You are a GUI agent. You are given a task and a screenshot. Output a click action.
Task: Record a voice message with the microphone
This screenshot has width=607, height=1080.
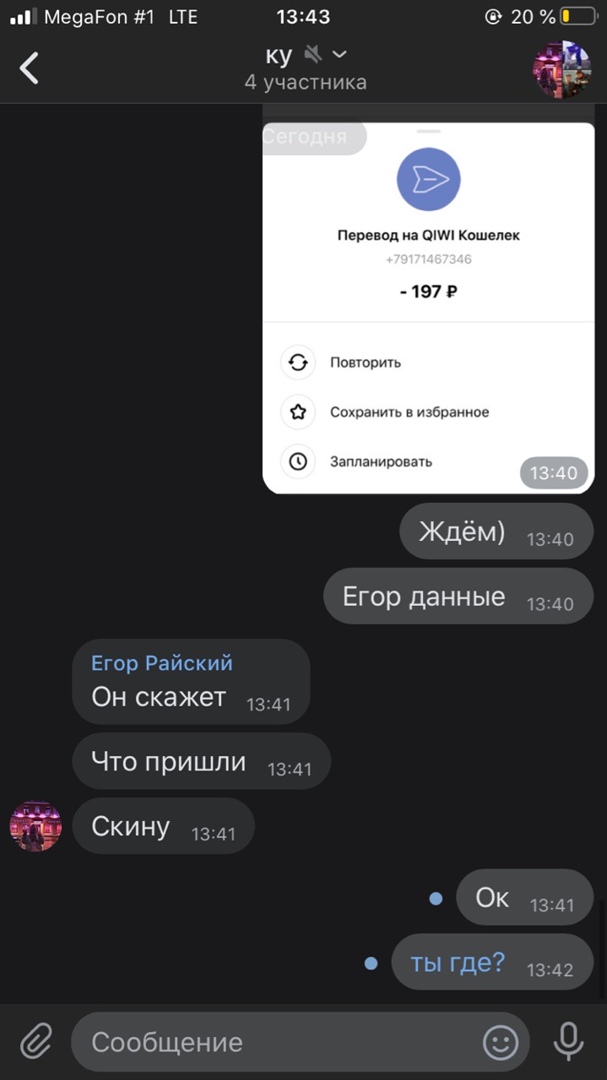tap(568, 1042)
